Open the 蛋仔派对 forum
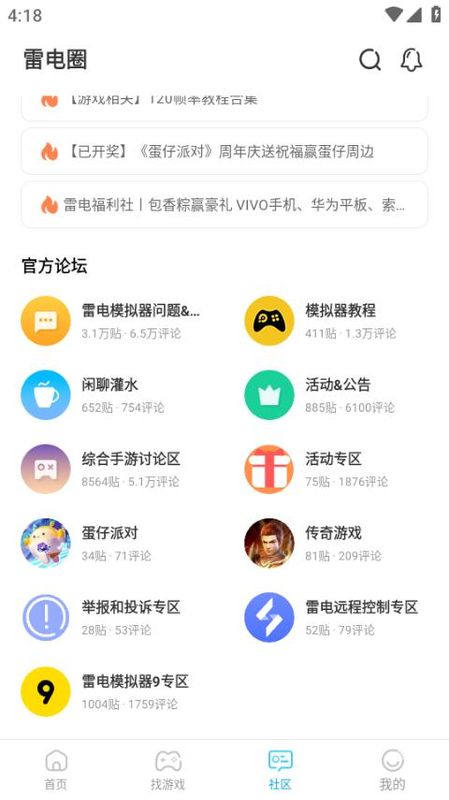This screenshot has width=449, height=800. tap(112, 543)
